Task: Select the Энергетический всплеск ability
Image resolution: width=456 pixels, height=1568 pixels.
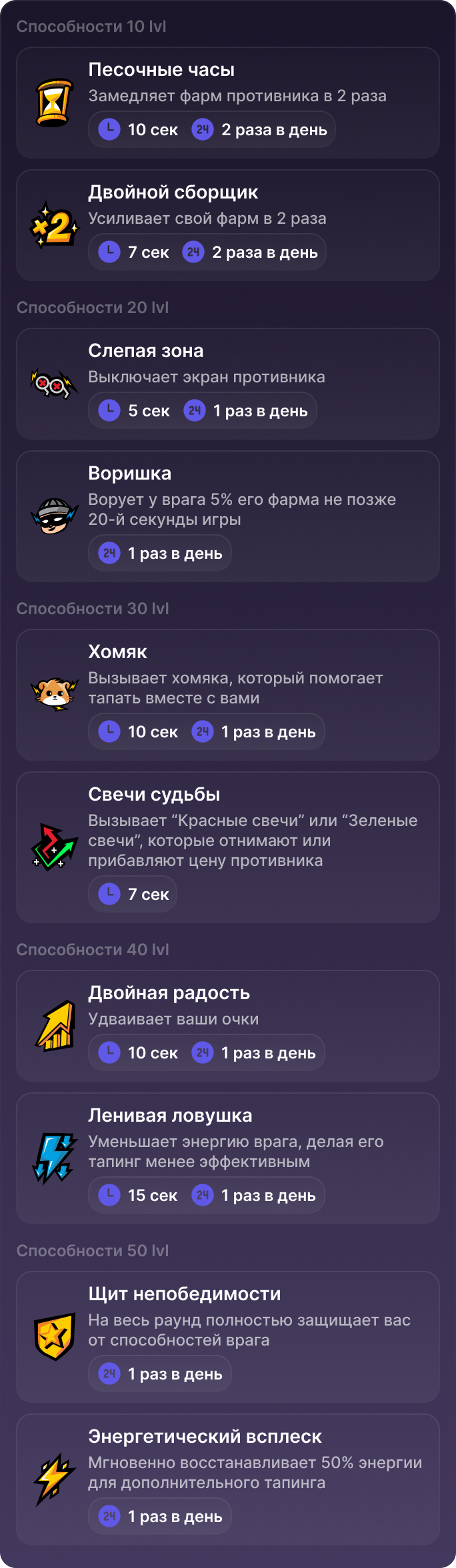Action: 228,1479
